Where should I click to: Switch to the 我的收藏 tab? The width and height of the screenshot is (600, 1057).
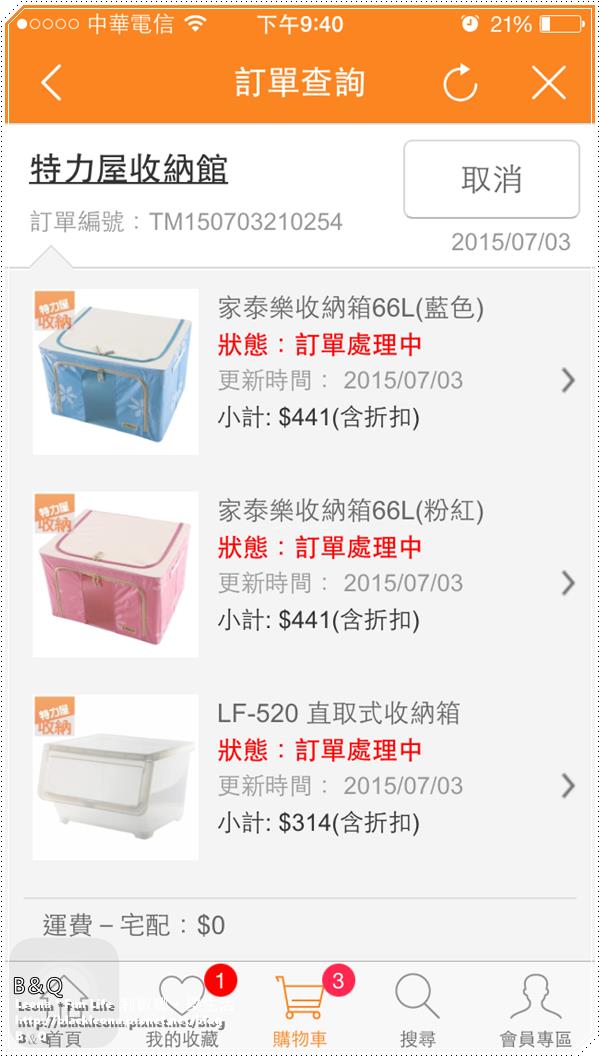[182, 1008]
